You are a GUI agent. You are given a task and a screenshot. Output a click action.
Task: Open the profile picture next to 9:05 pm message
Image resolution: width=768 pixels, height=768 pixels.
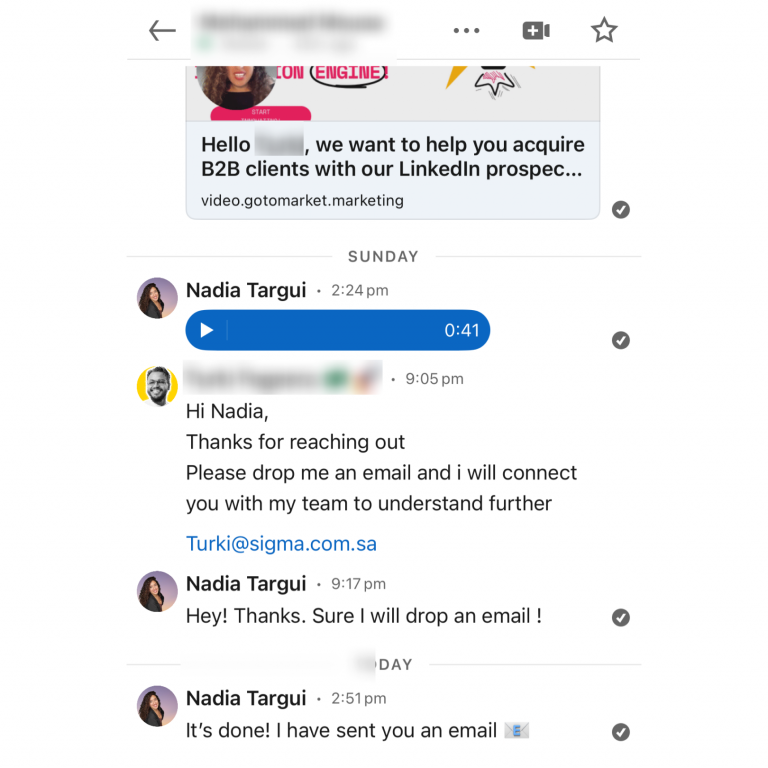[x=157, y=386]
